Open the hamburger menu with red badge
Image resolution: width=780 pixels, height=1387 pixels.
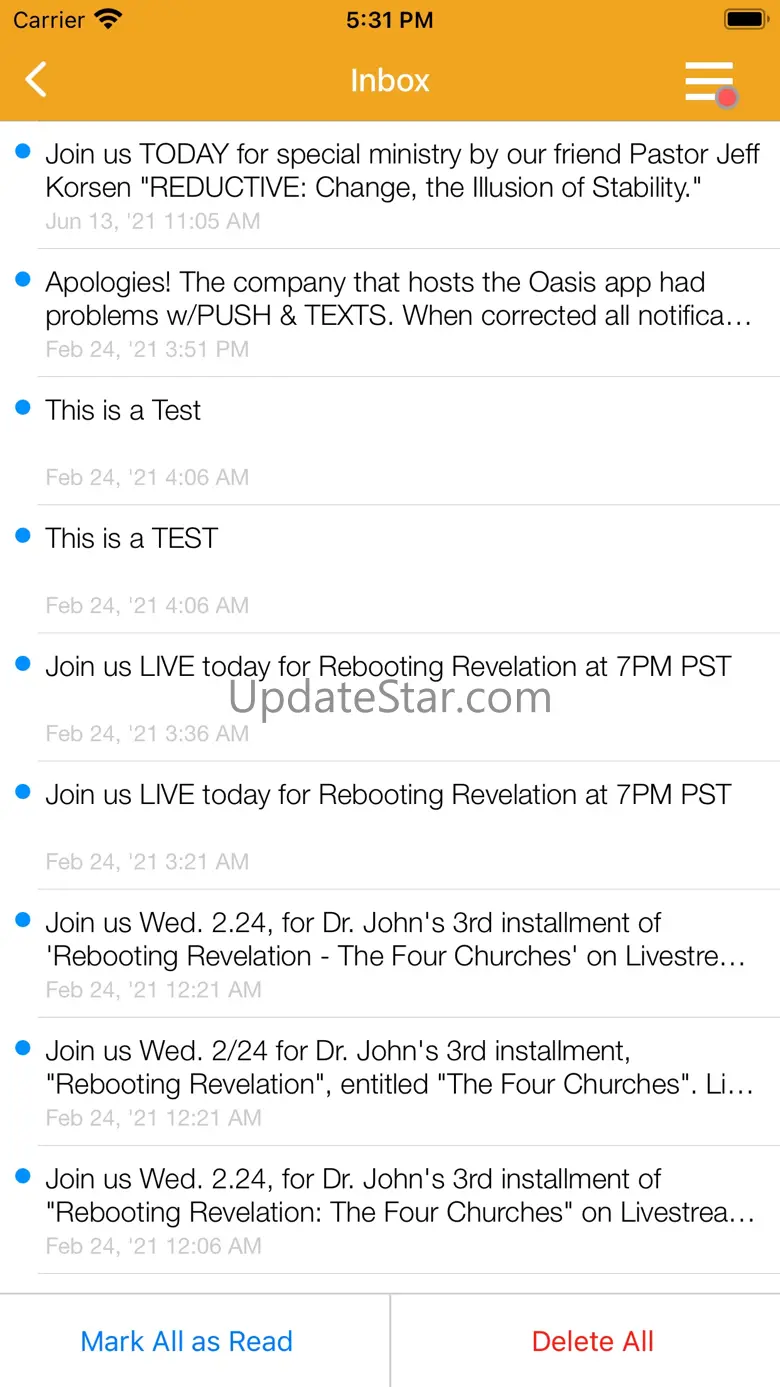pos(711,82)
